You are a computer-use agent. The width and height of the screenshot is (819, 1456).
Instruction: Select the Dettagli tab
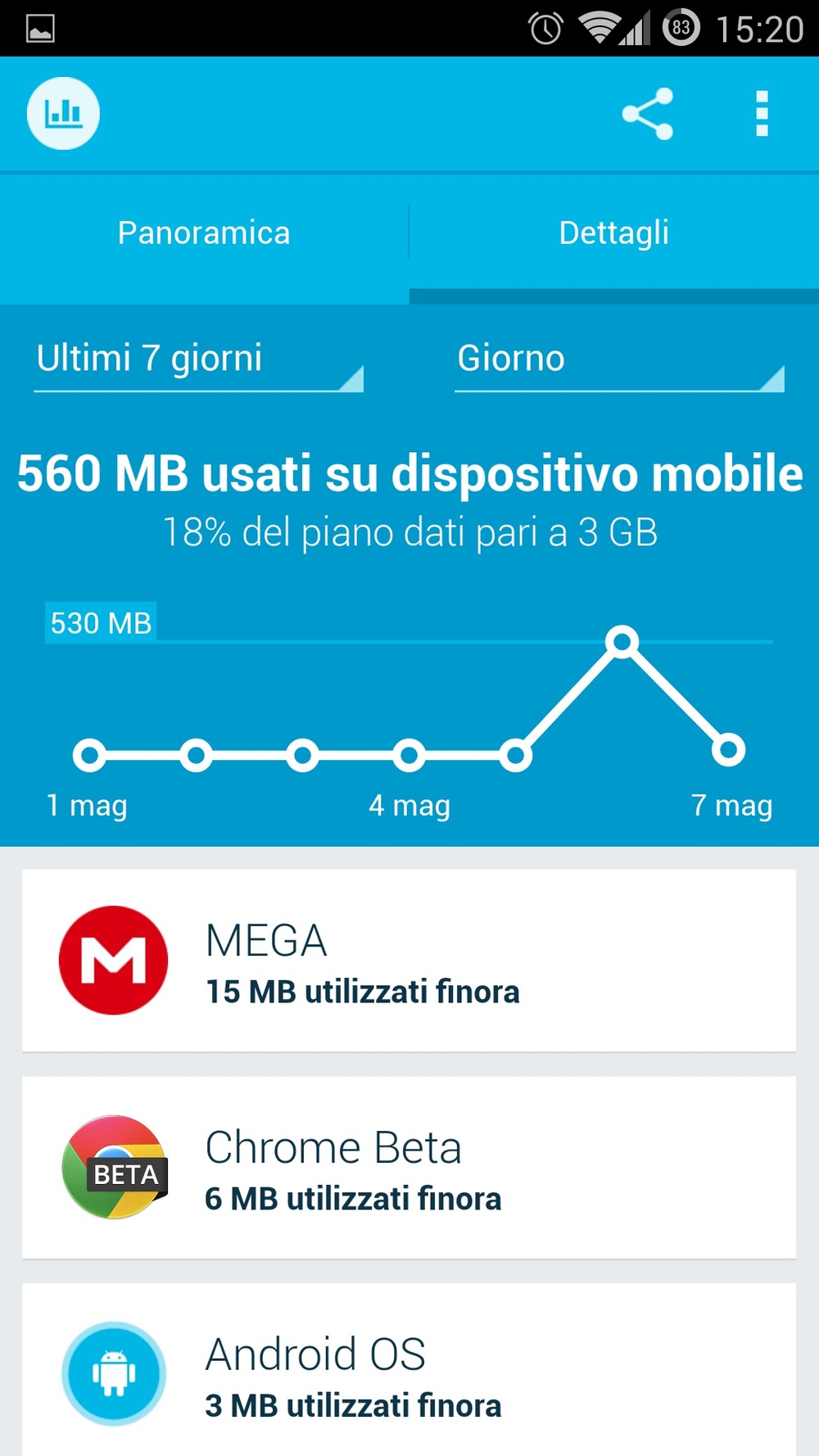click(613, 233)
